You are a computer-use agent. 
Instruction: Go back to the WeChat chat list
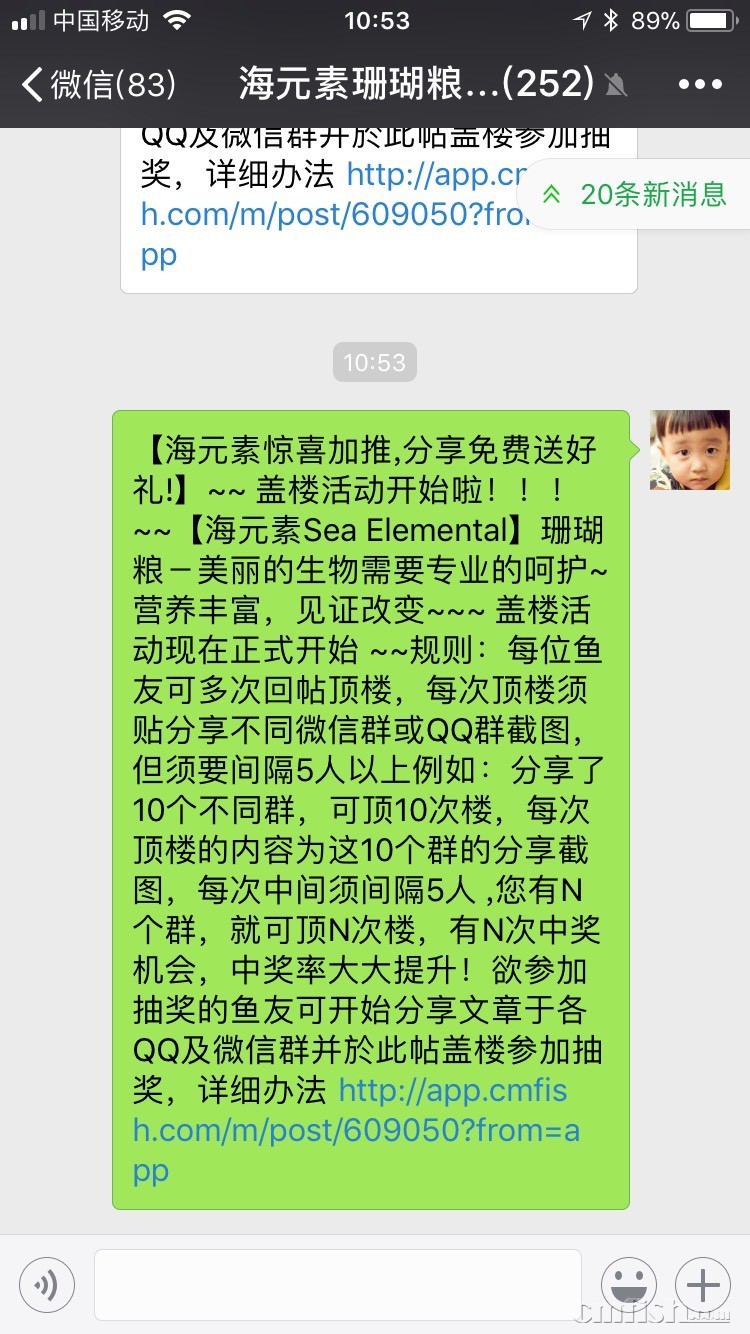click(x=98, y=84)
